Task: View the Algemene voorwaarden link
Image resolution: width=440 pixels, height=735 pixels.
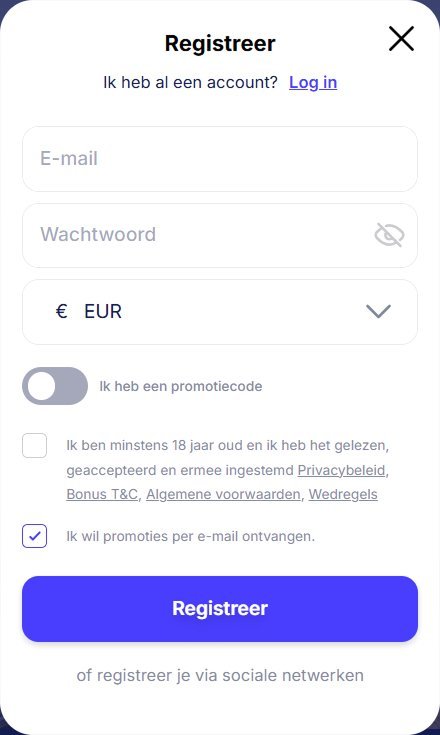Action: [x=223, y=495]
